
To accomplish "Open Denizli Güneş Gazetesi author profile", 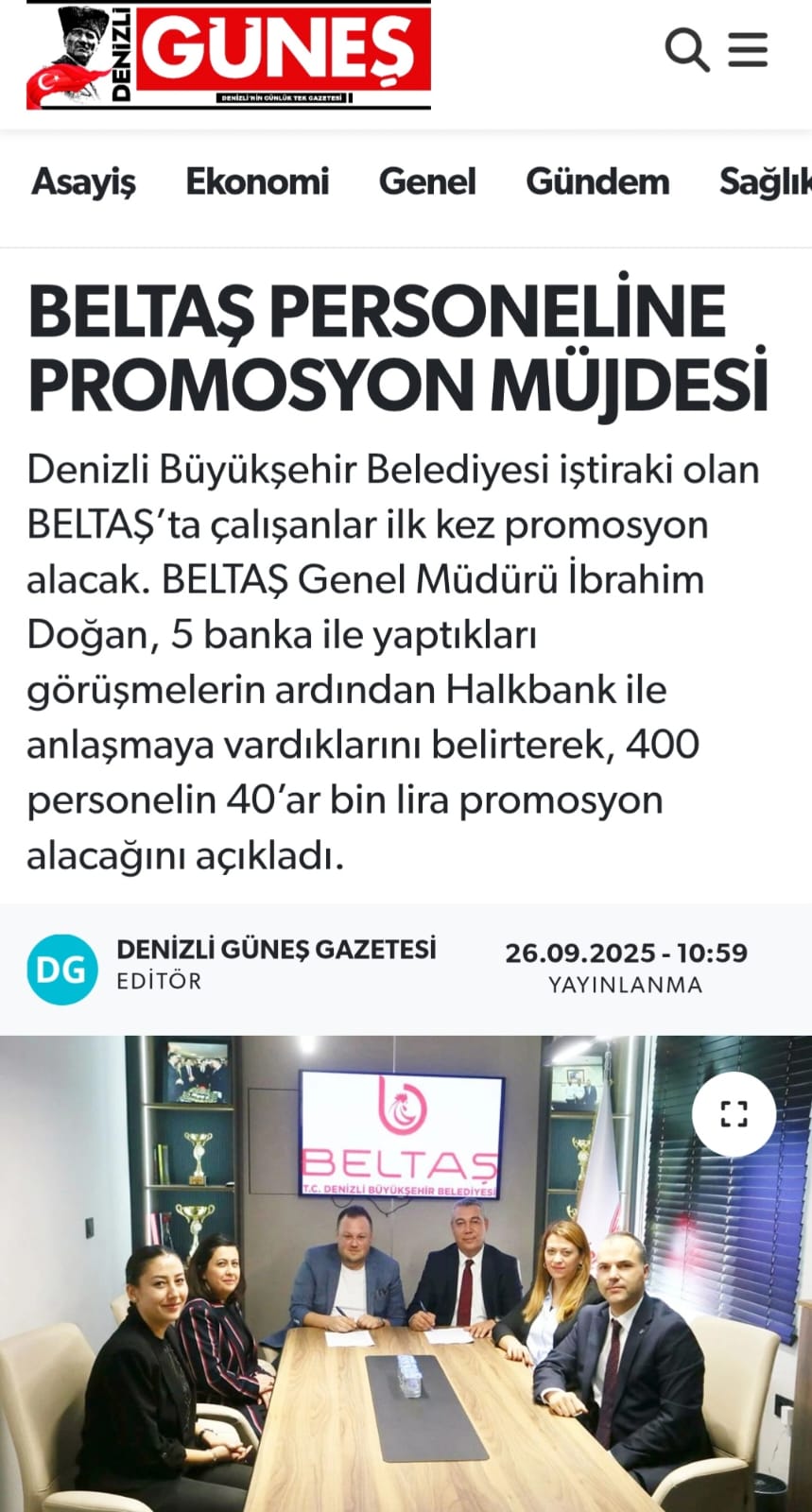I will pyautogui.click(x=275, y=950).
